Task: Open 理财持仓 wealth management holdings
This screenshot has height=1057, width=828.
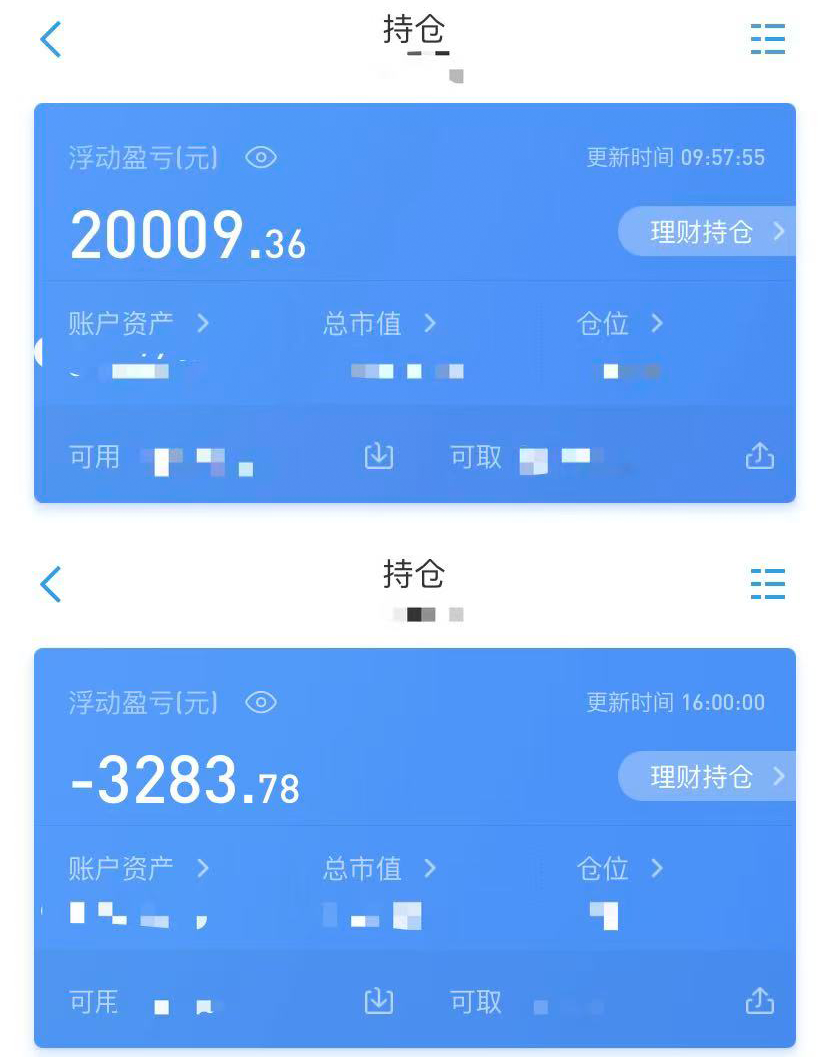Action: pyautogui.click(x=707, y=231)
